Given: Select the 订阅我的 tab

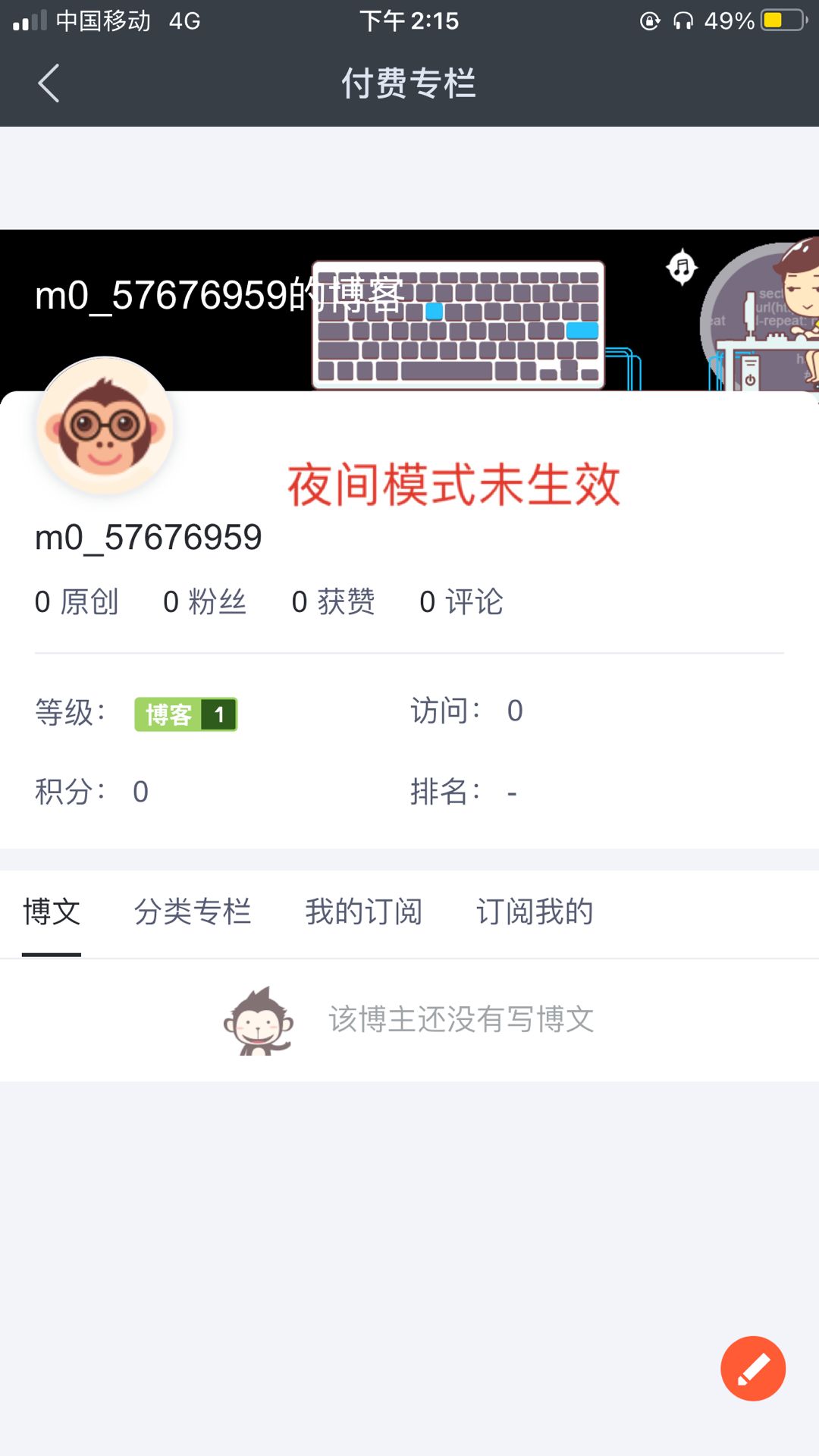Looking at the screenshot, I should tap(535, 912).
